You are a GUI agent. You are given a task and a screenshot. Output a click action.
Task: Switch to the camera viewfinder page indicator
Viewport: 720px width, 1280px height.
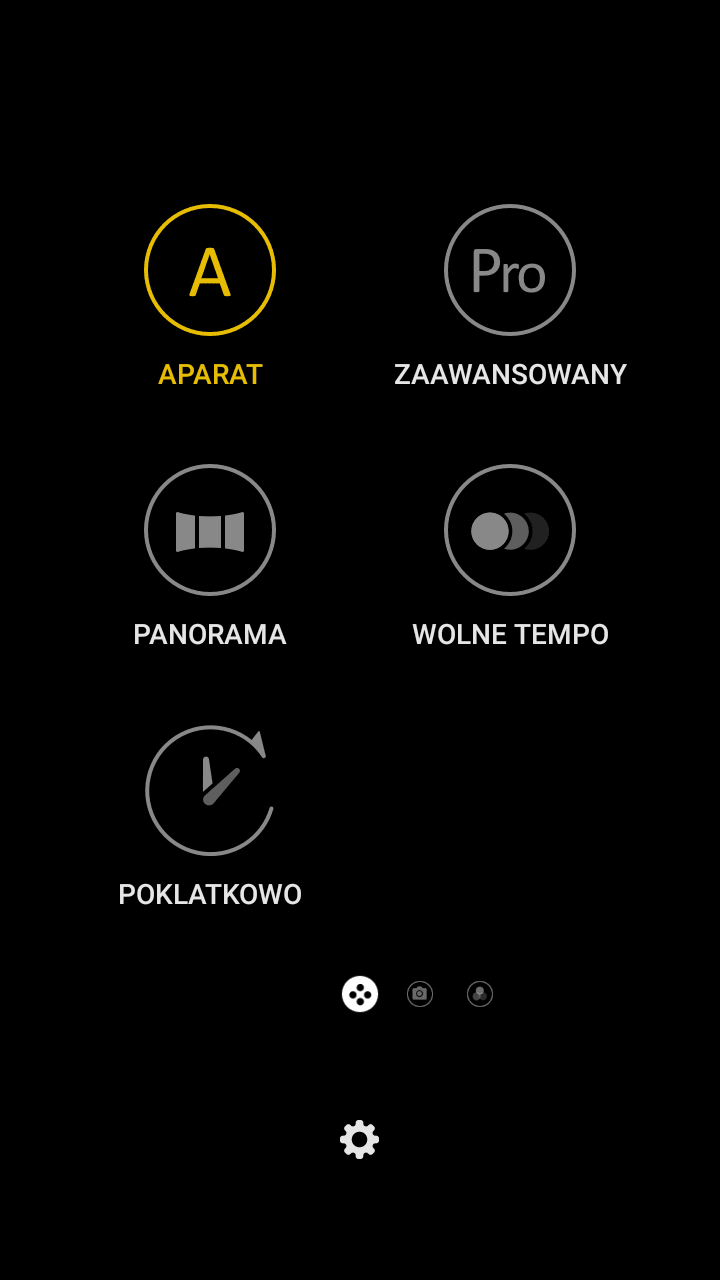point(420,994)
